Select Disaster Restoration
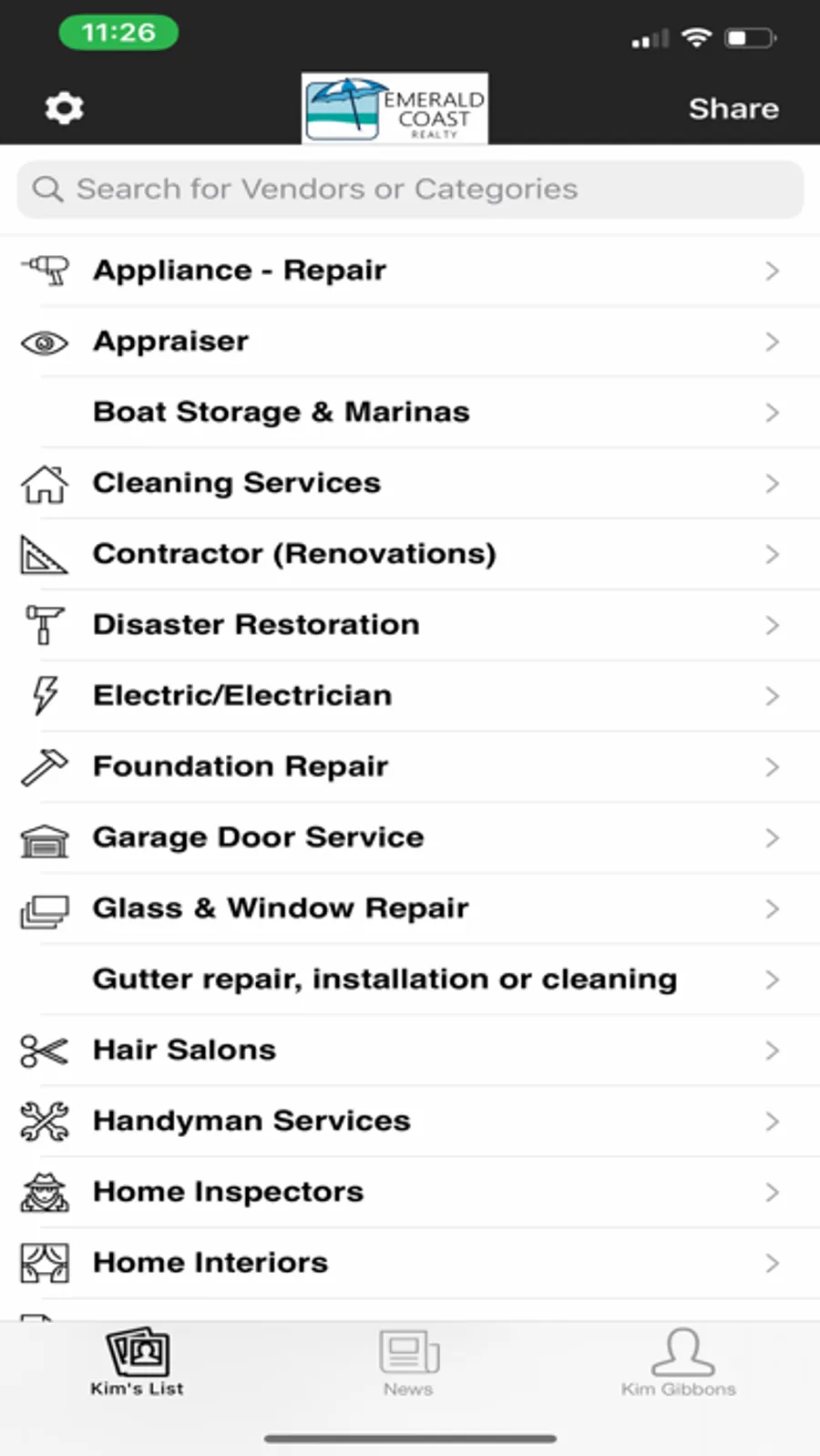The image size is (820, 1456). 410,625
